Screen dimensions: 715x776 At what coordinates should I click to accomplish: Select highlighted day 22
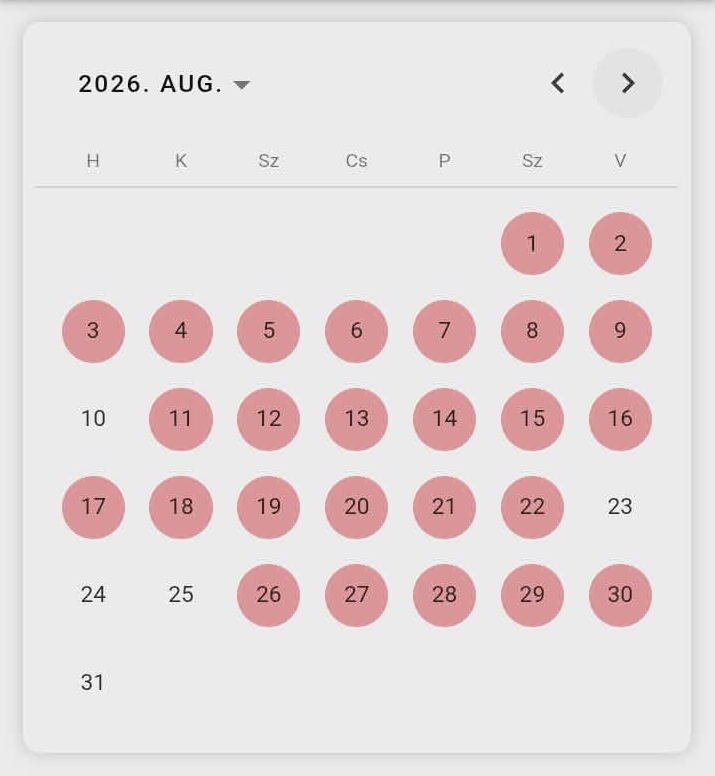(x=532, y=507)
